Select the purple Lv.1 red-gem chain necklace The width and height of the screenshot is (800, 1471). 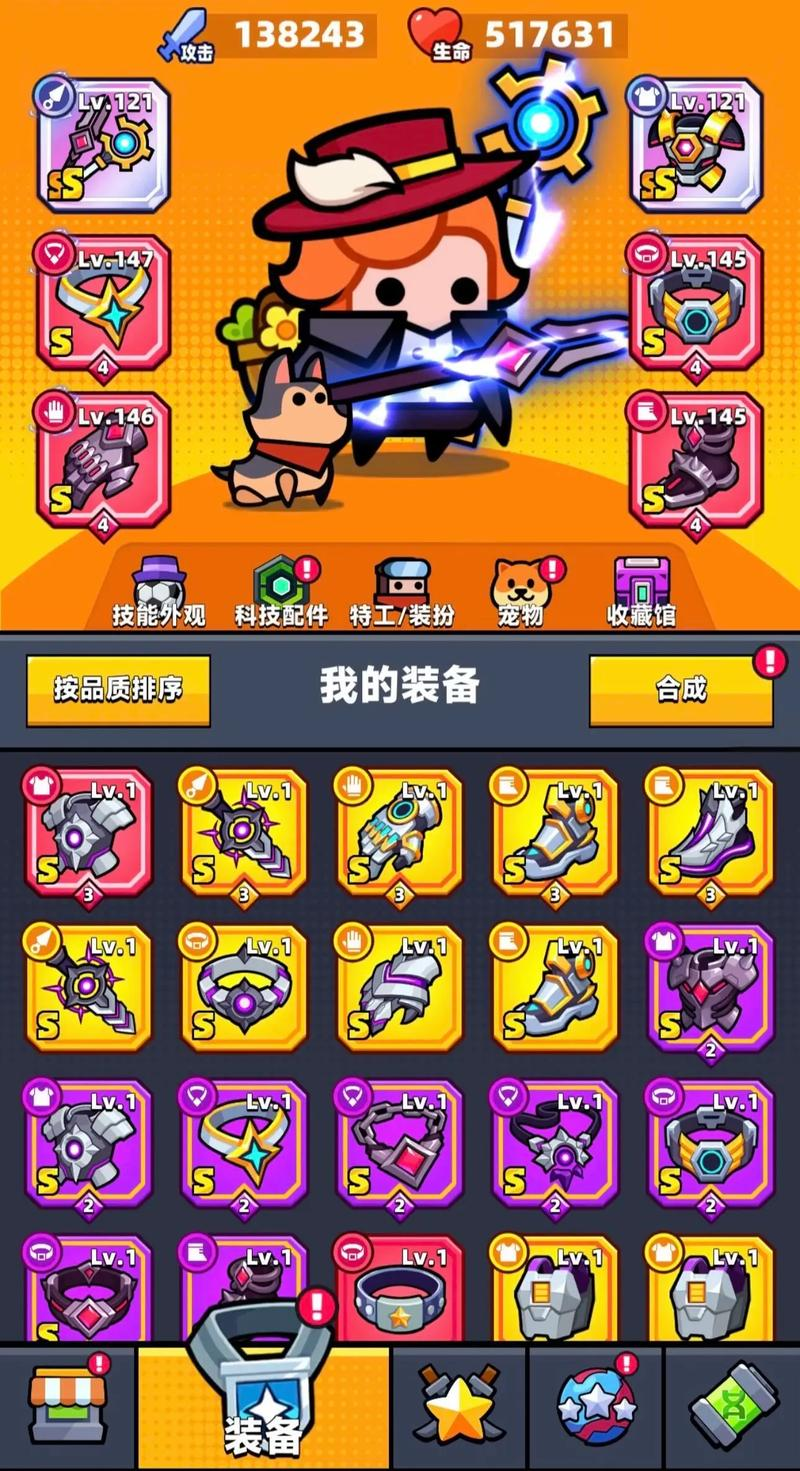(400, 1144)
